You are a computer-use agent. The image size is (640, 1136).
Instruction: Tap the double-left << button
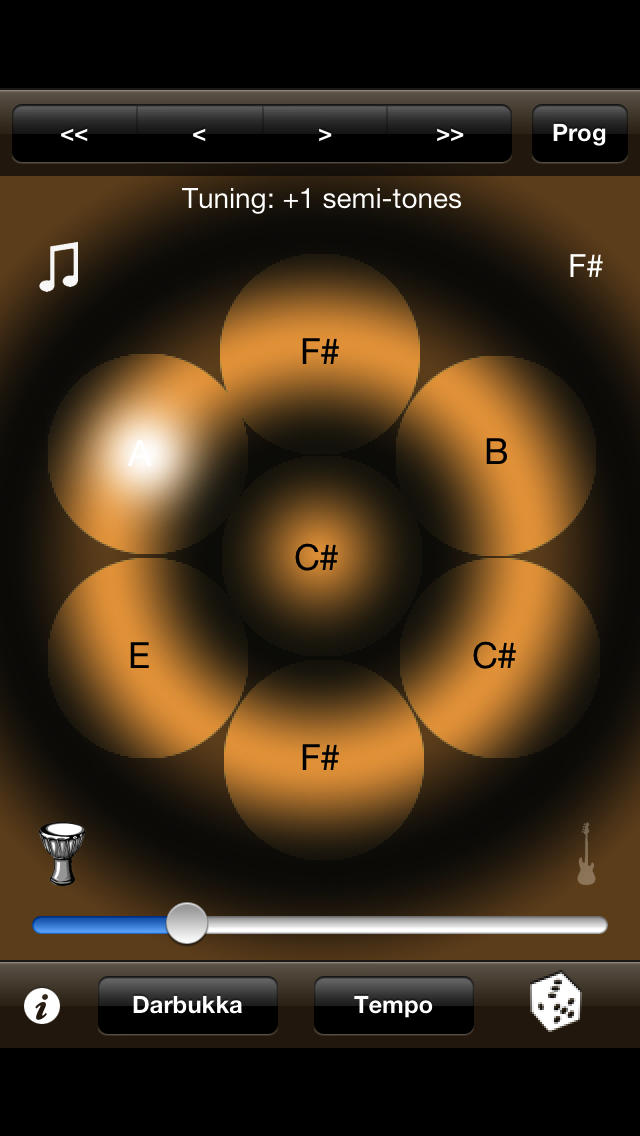point(74,134)
